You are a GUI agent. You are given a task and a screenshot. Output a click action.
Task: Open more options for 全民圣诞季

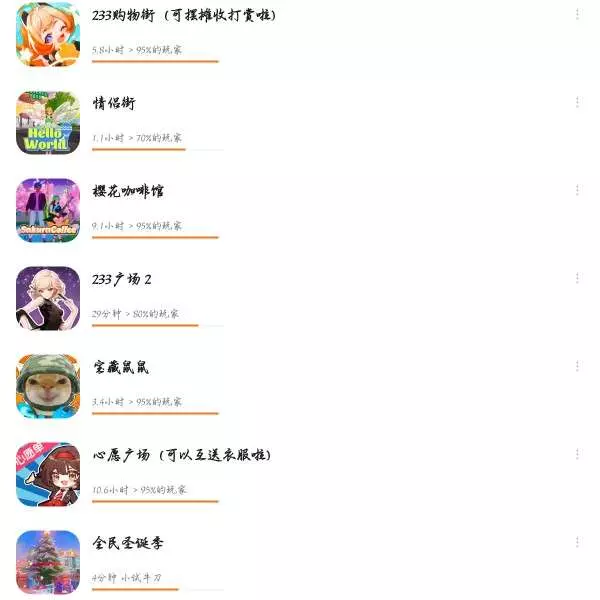click(x=577, y=542)
